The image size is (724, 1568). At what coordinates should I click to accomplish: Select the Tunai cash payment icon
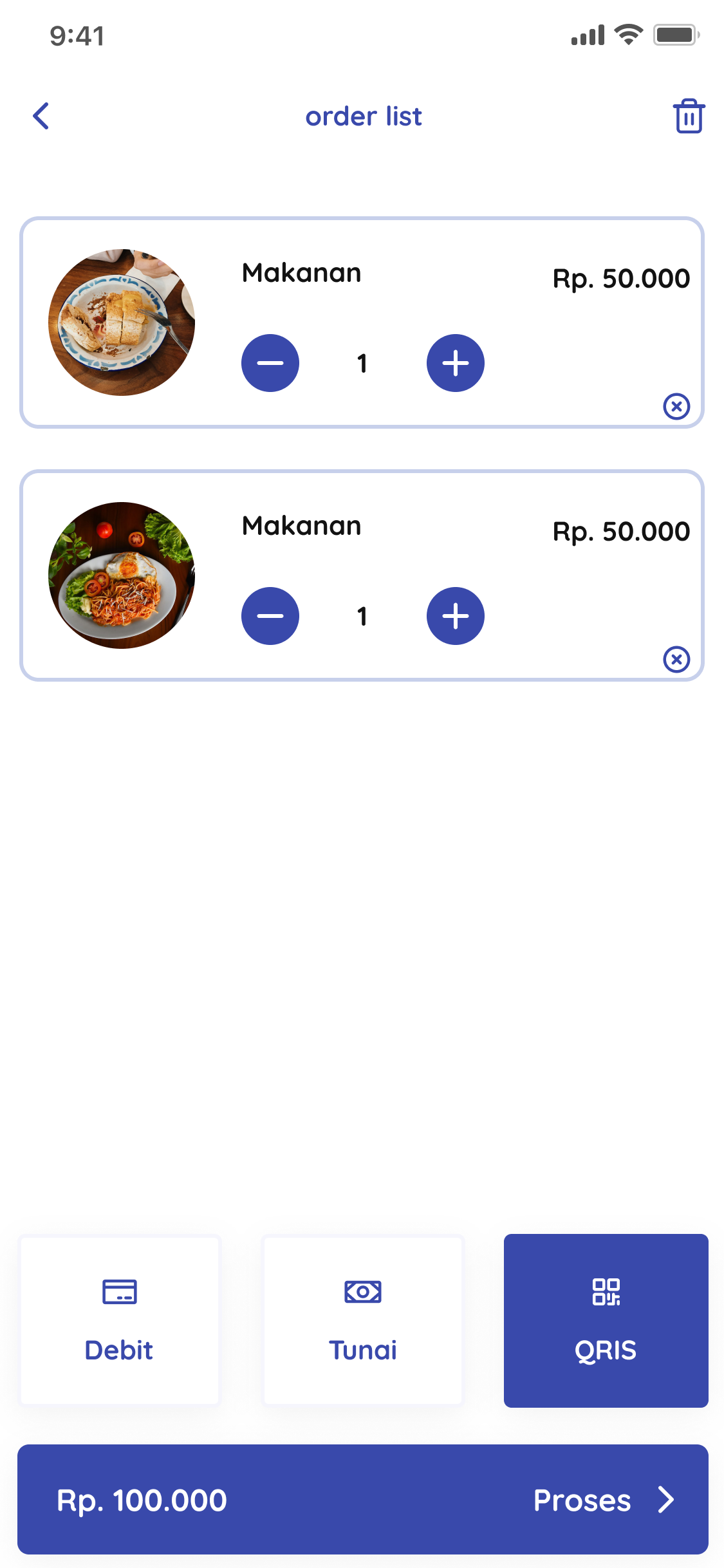click(362, 1291)
